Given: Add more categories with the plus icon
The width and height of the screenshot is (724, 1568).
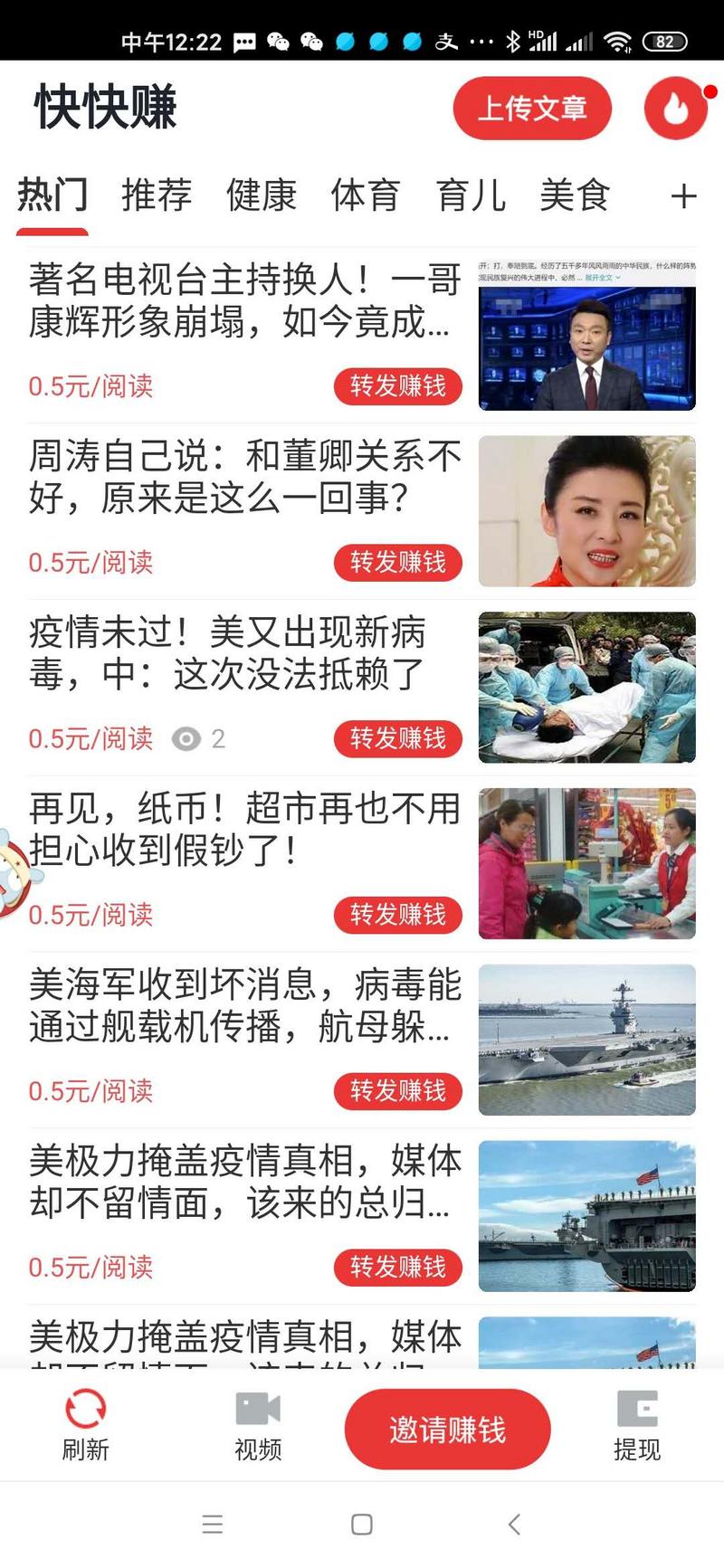Looking at the screenshot, I should tap(683, 195).
